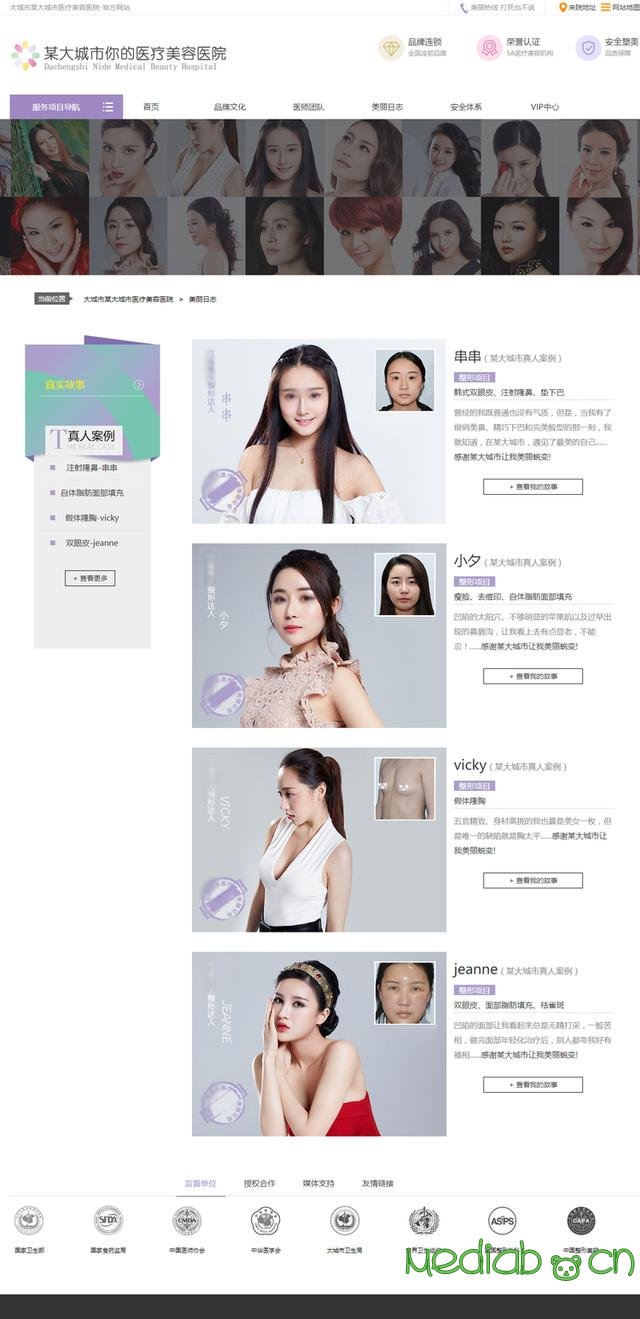Open the 服务项目导航 menu

(66, 107)
